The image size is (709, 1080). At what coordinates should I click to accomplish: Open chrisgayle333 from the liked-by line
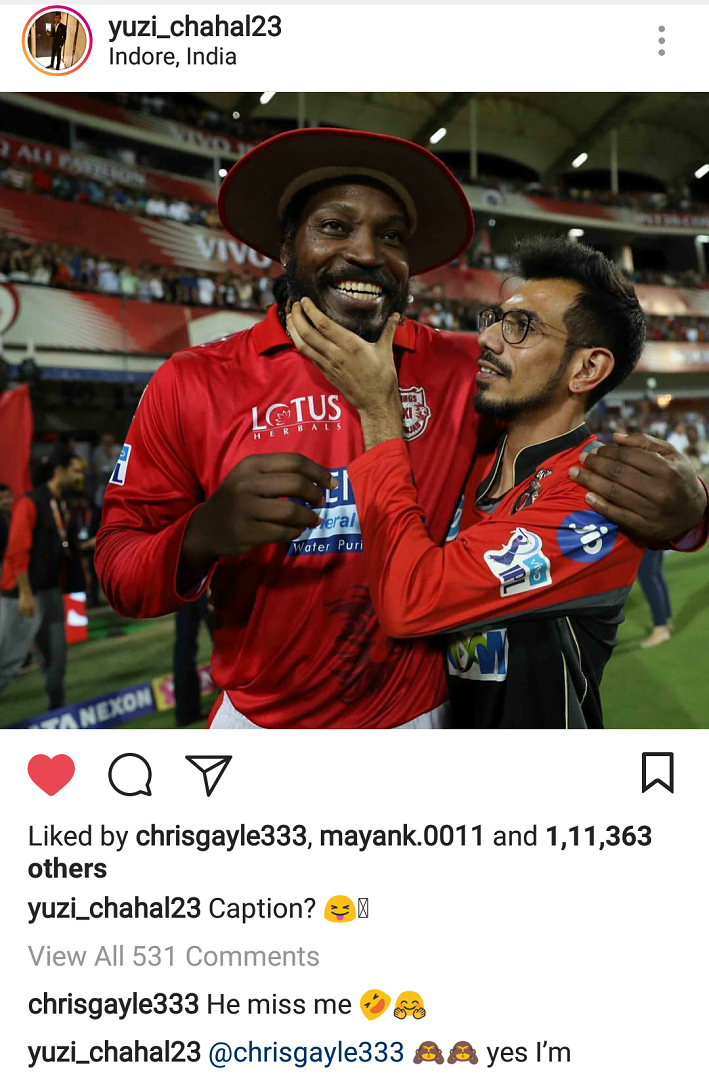220,837
